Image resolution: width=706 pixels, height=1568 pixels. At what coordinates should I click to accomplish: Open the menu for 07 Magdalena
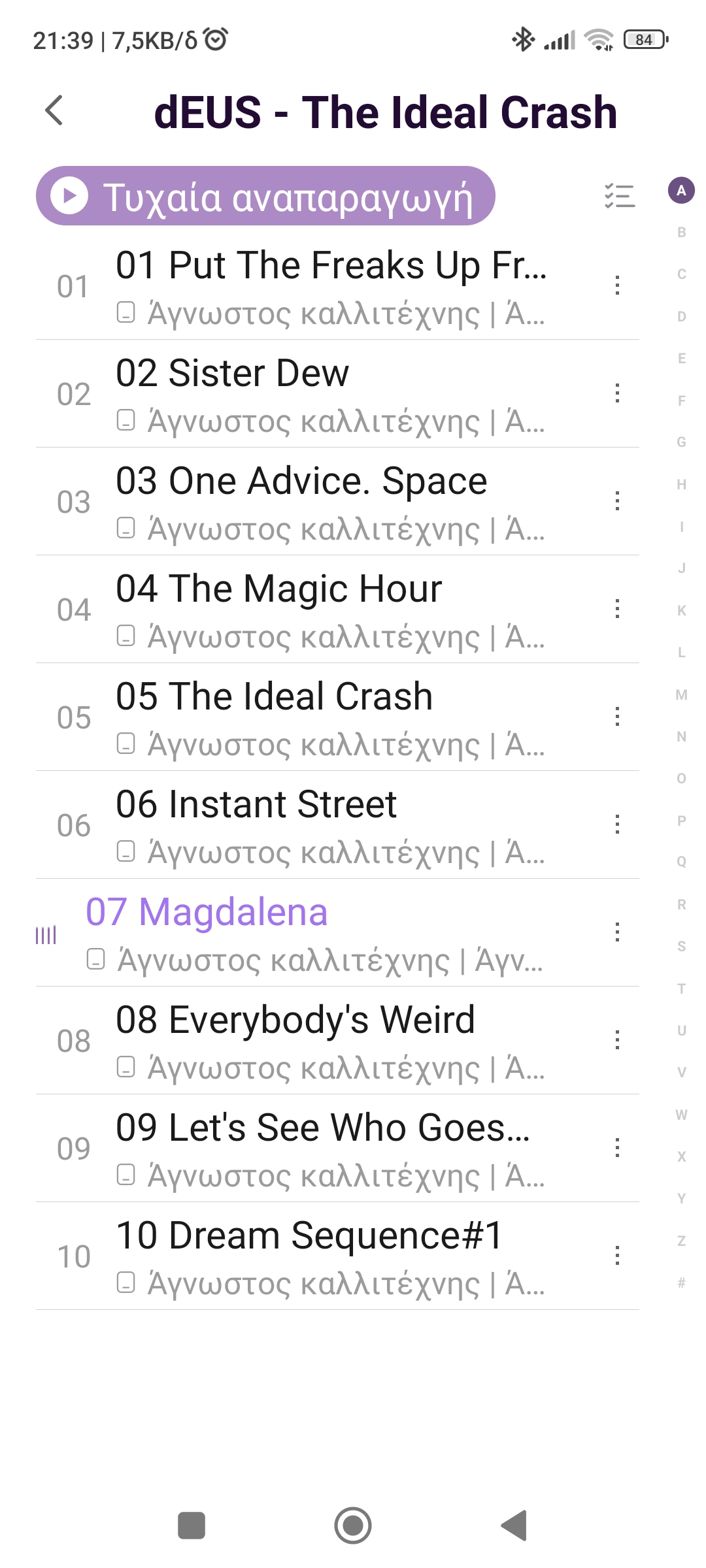click(617, 932)
